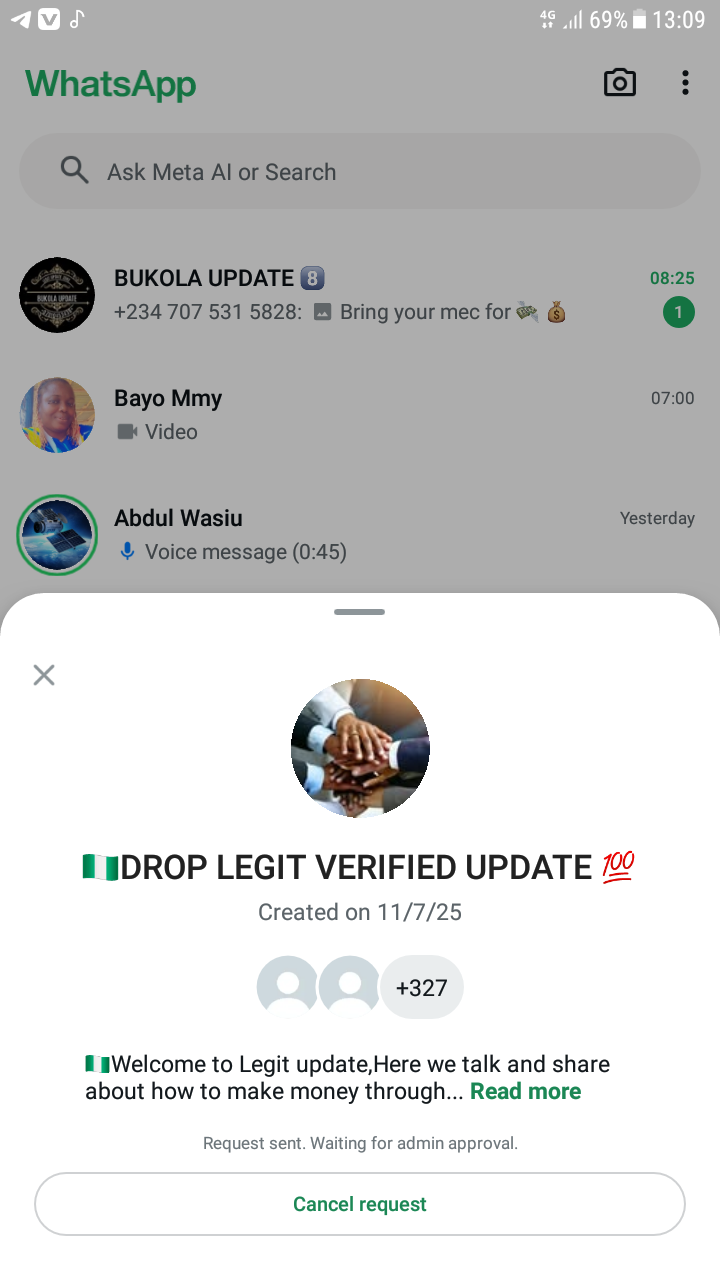
Task: Open the camera icon
Action: pos(620,83)
